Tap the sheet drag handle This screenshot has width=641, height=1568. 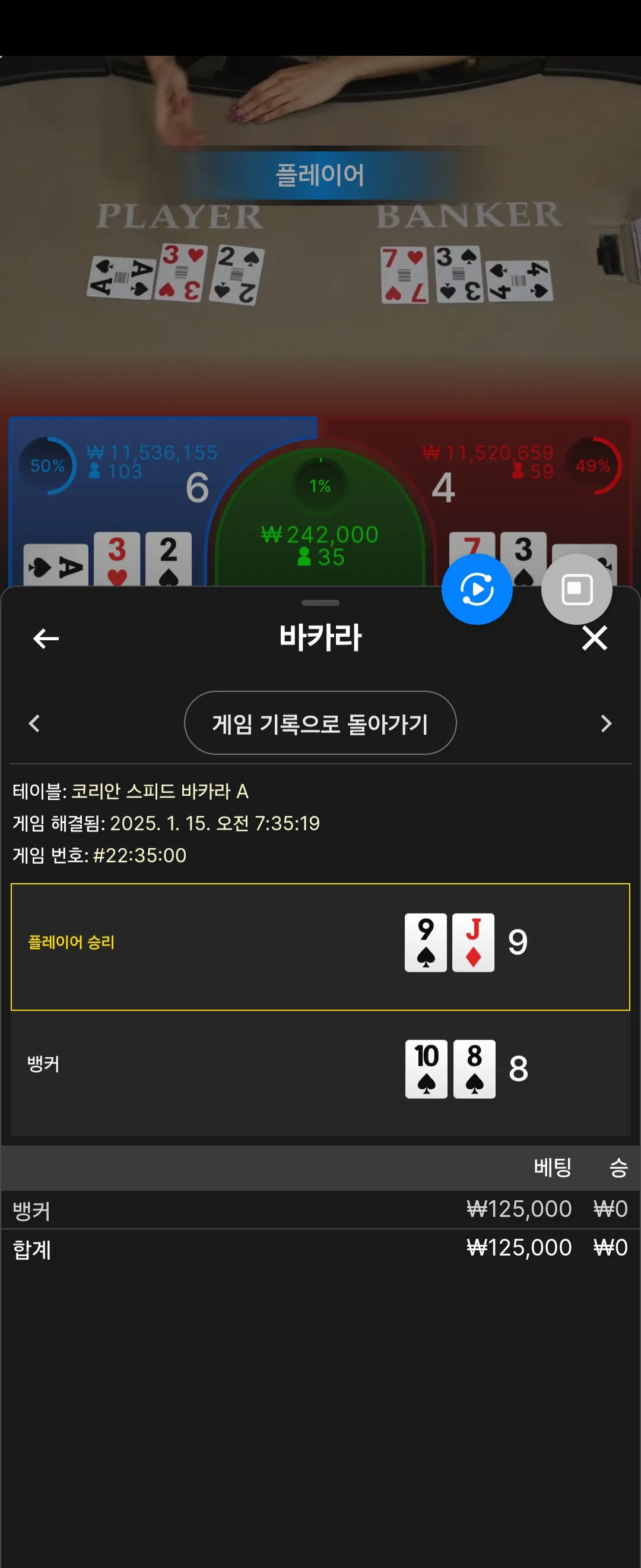pos(320,603)
